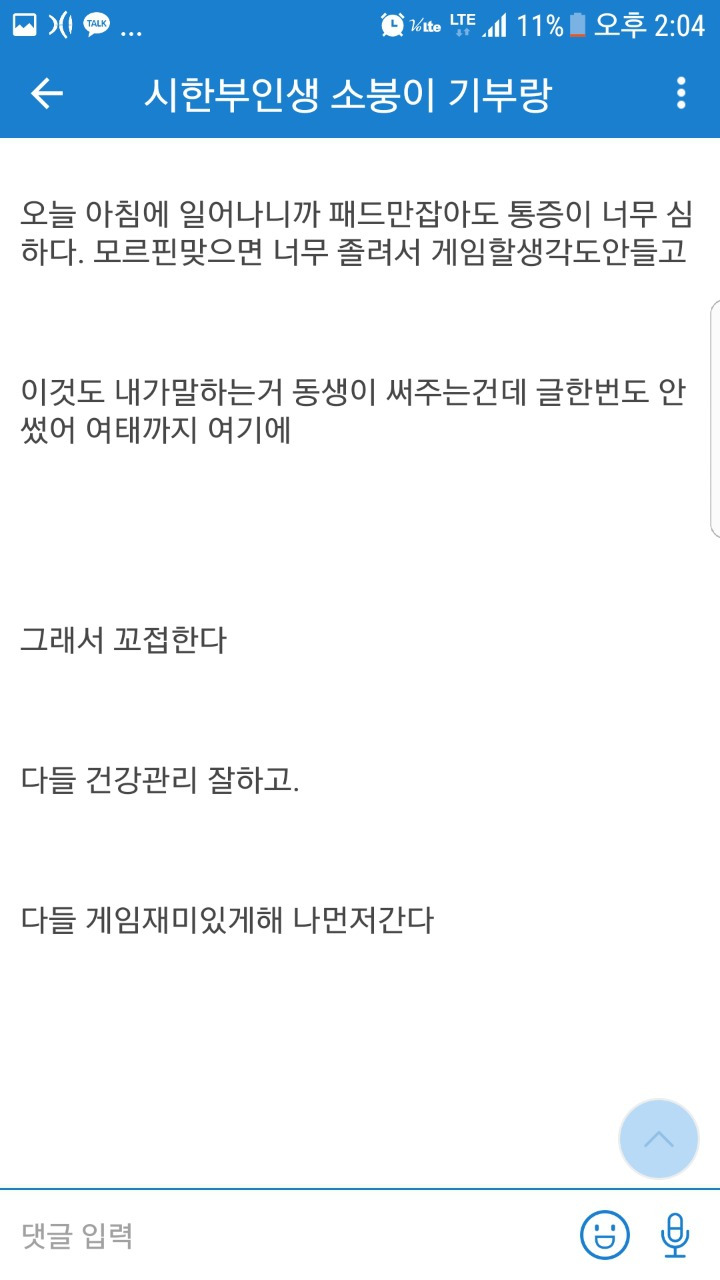The image size is (720, 1280).
Task: Focus the 댓글 입력 comment field
Action: (290, 1236)
